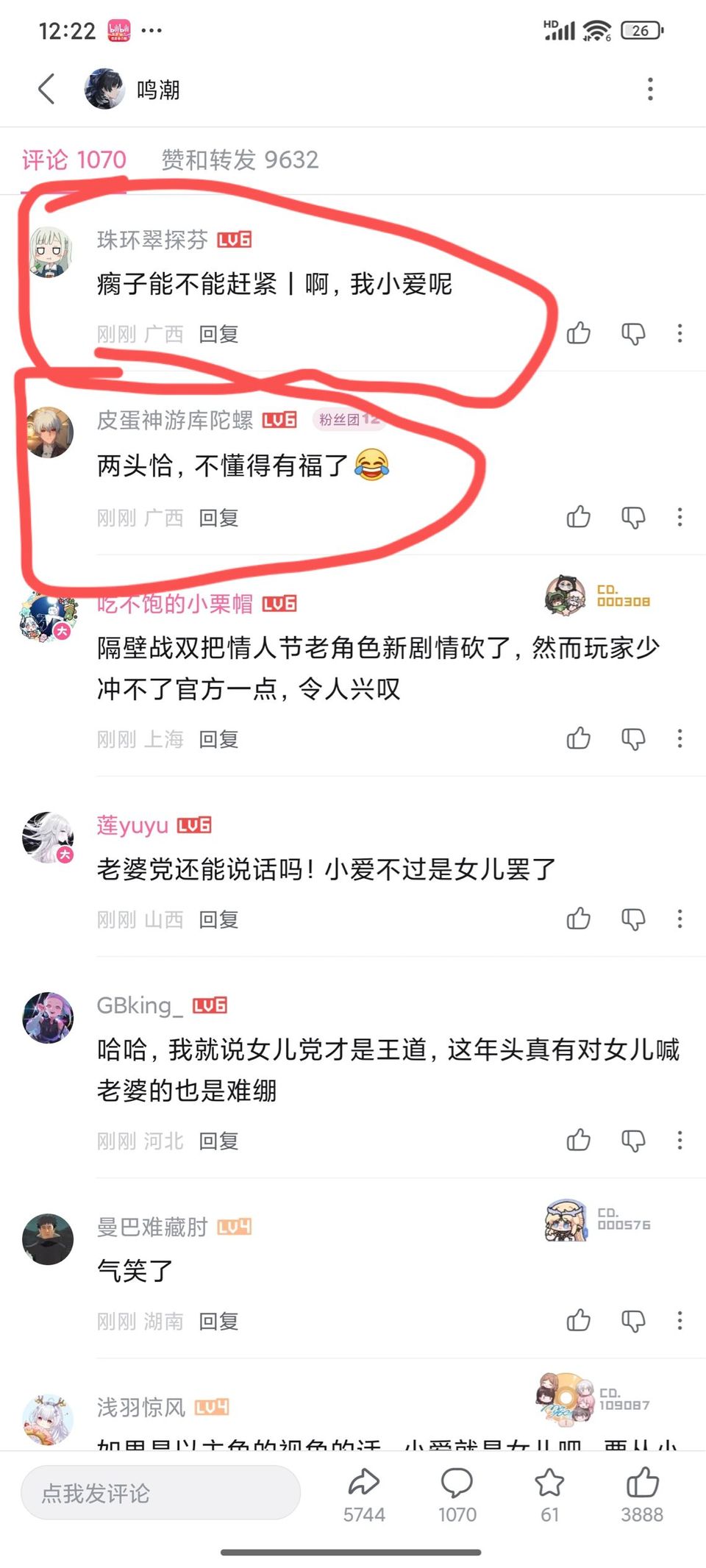Tap 回复 under 曼巴难藏肘's comment
This screenshot has width=706, height=1568.
pyautogui.click(x=218, y=1321)
